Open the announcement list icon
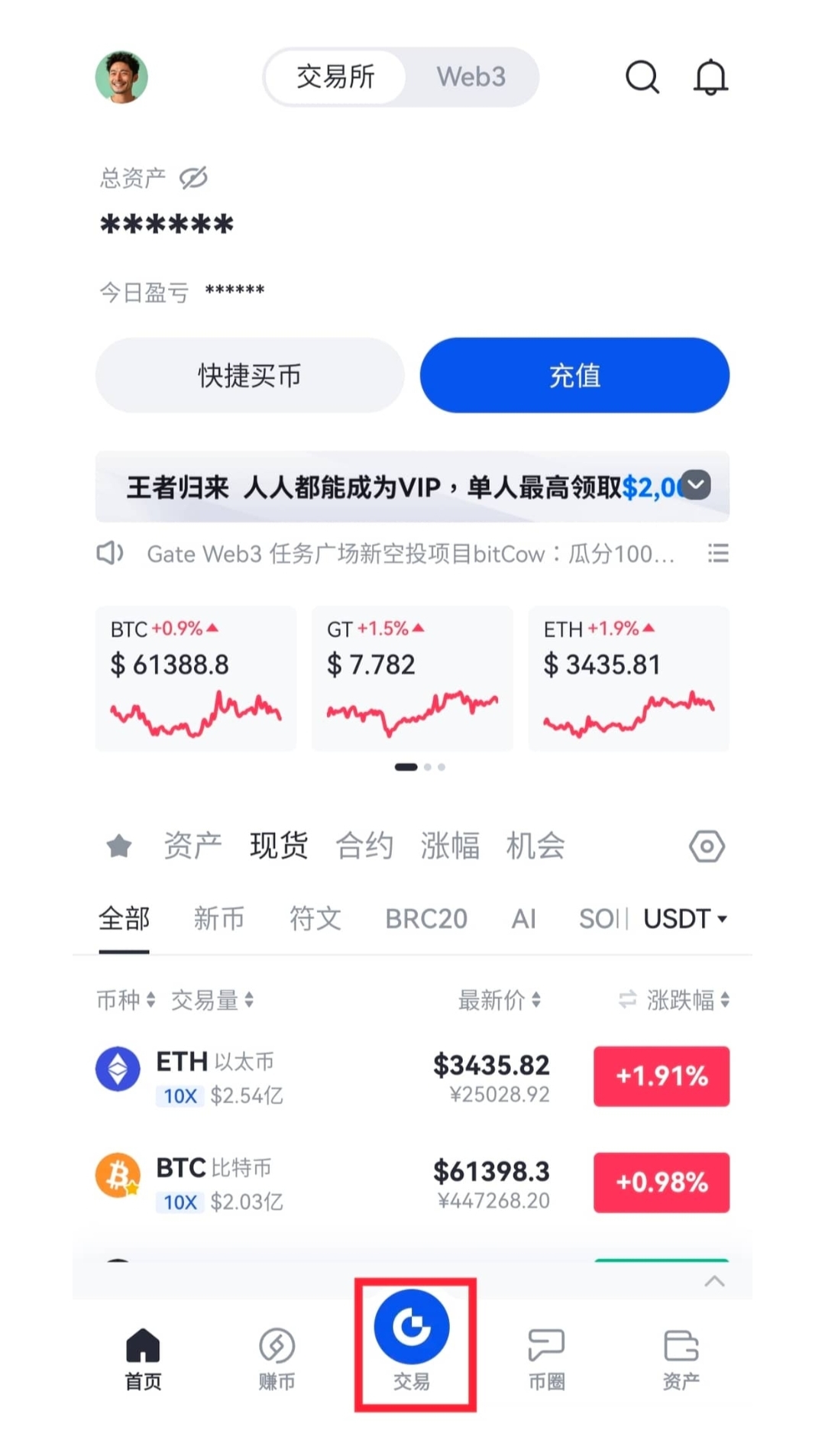Screen dimensions: 825x1456 point(718,553)
